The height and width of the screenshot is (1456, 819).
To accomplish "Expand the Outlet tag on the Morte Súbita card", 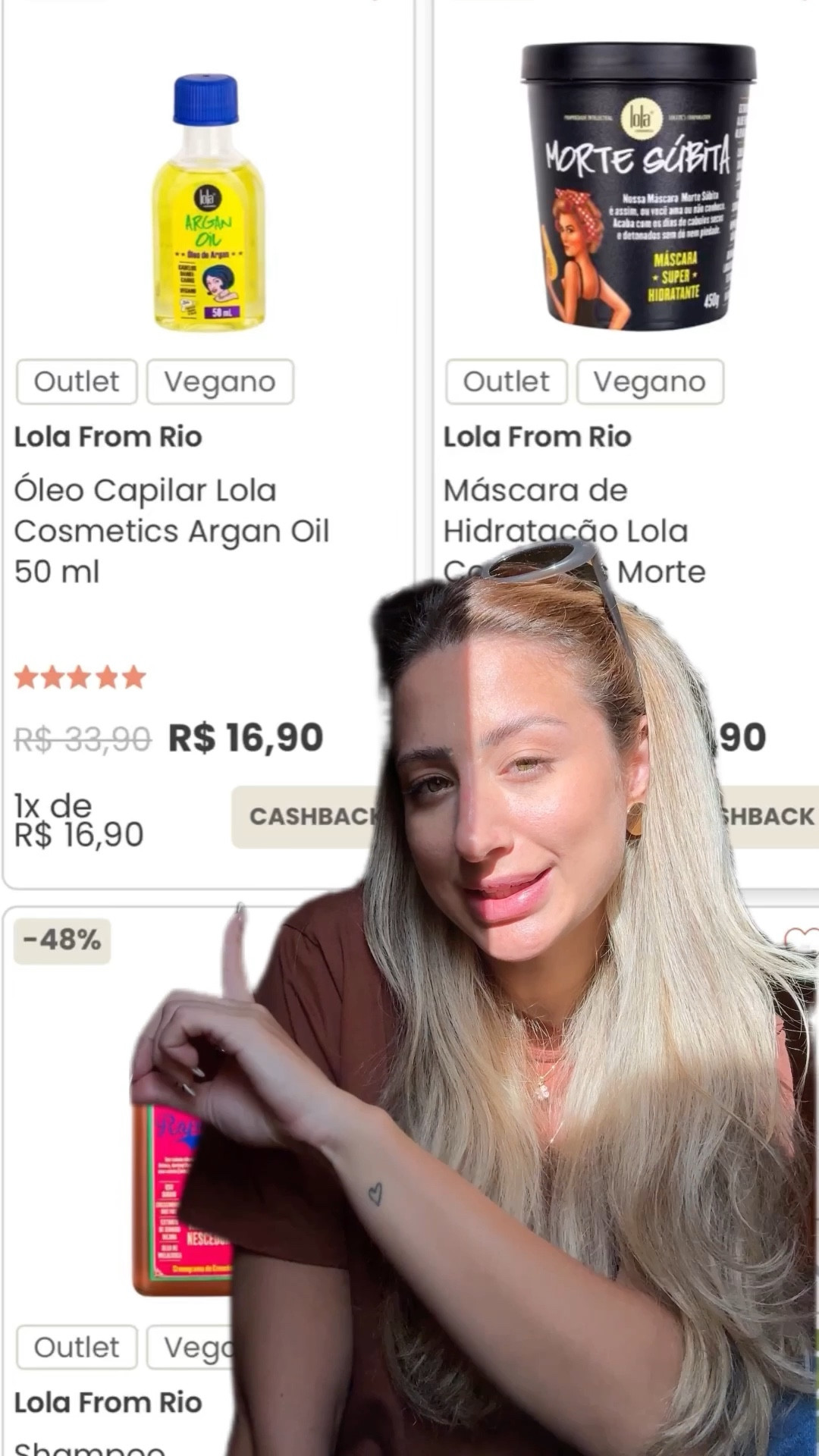I will click(x=505, y=381).
